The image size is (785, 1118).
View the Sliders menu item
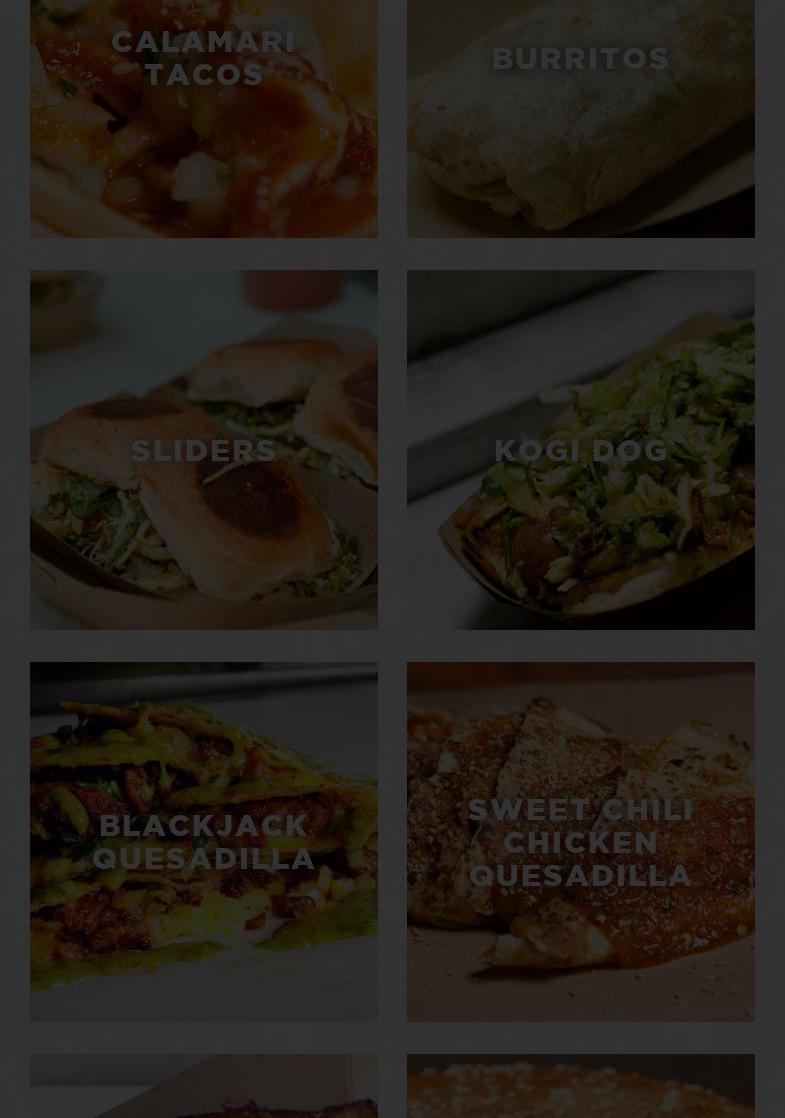point(204,450)
